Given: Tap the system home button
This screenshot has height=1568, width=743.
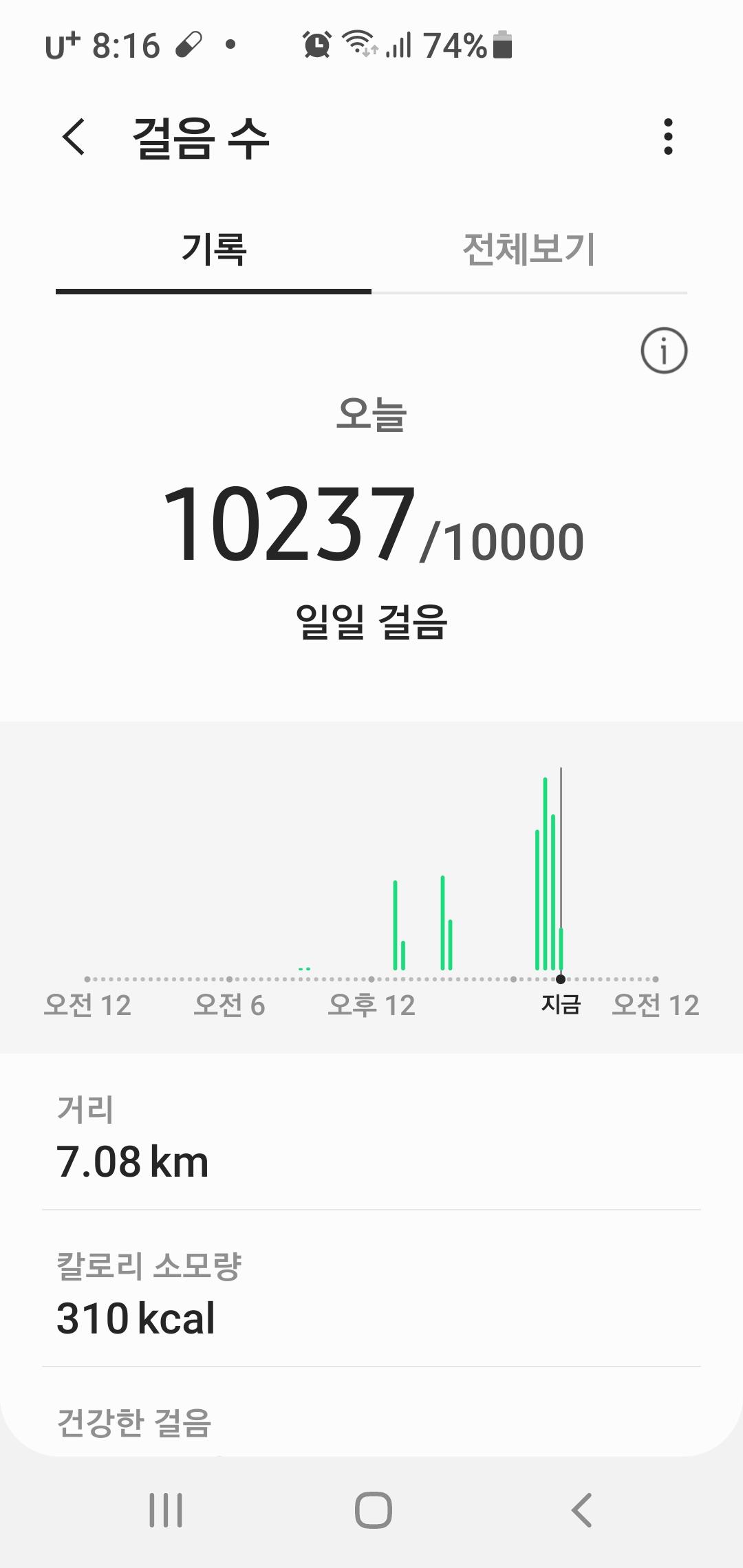Looking at the screenshot, I should [373, 1510].
